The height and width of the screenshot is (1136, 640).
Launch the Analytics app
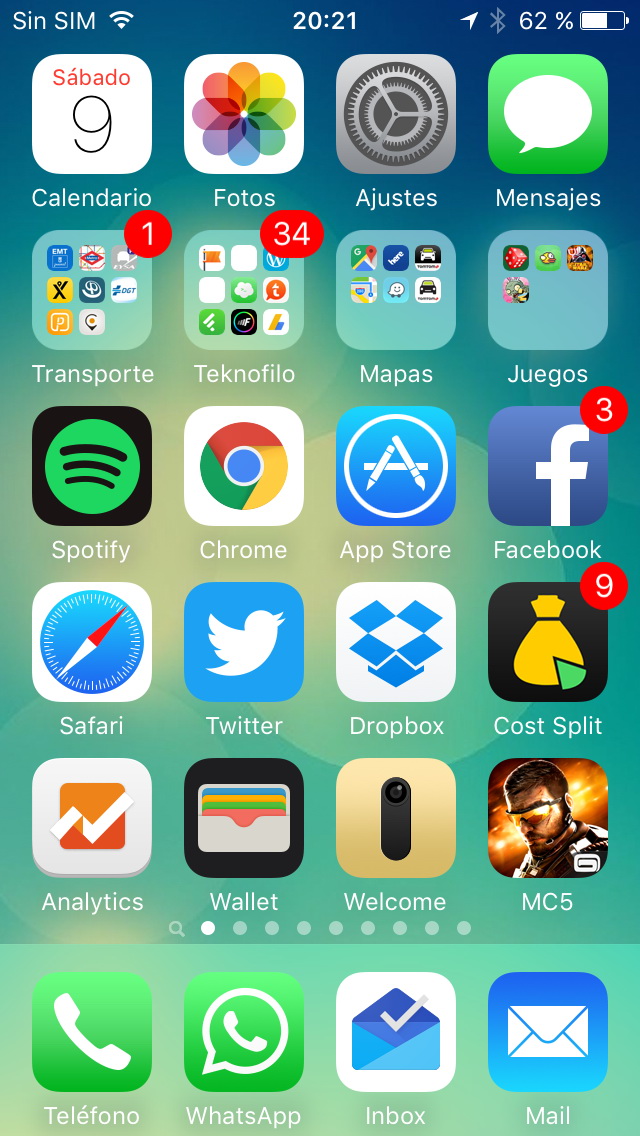[92, 819]
